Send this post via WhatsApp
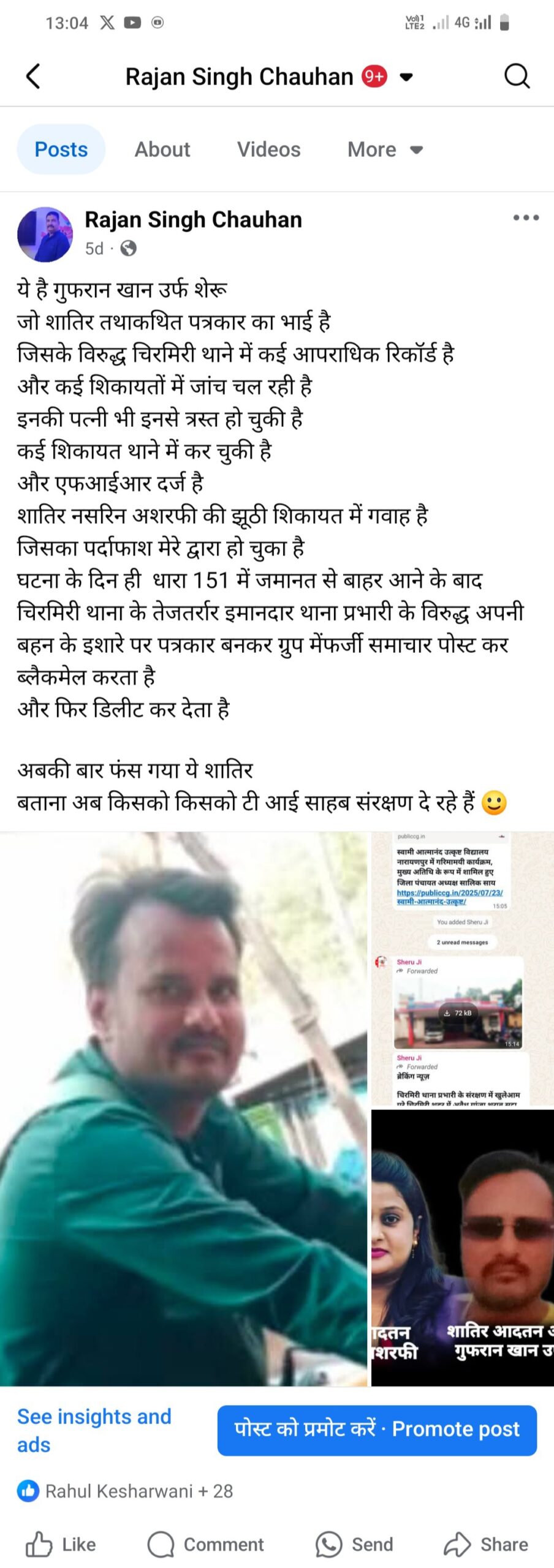 354,1544
